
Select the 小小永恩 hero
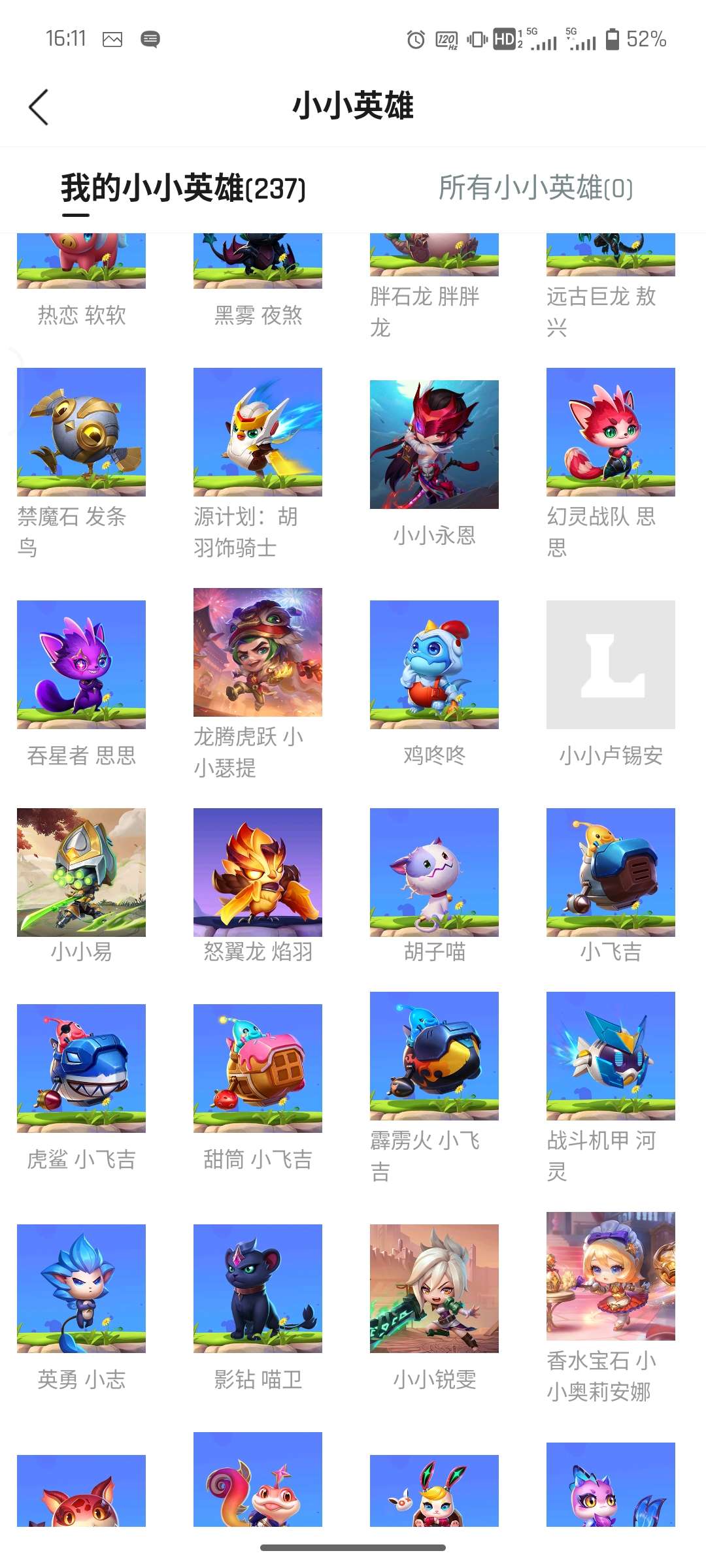point(434,444)
